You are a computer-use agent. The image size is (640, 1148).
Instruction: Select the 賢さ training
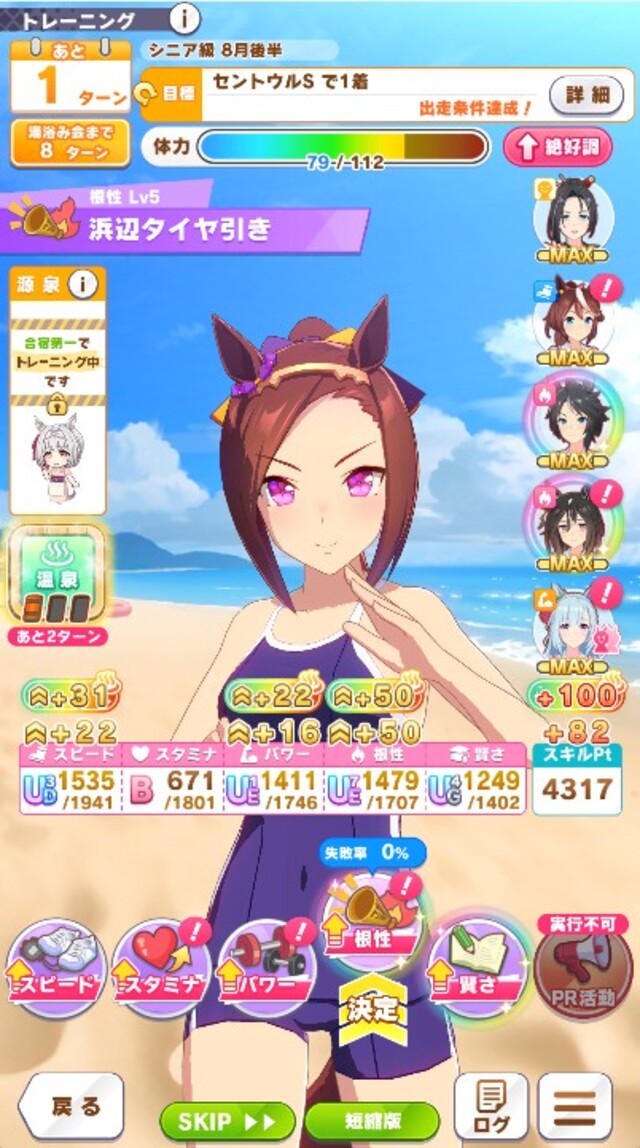click(x=477, y=967)
